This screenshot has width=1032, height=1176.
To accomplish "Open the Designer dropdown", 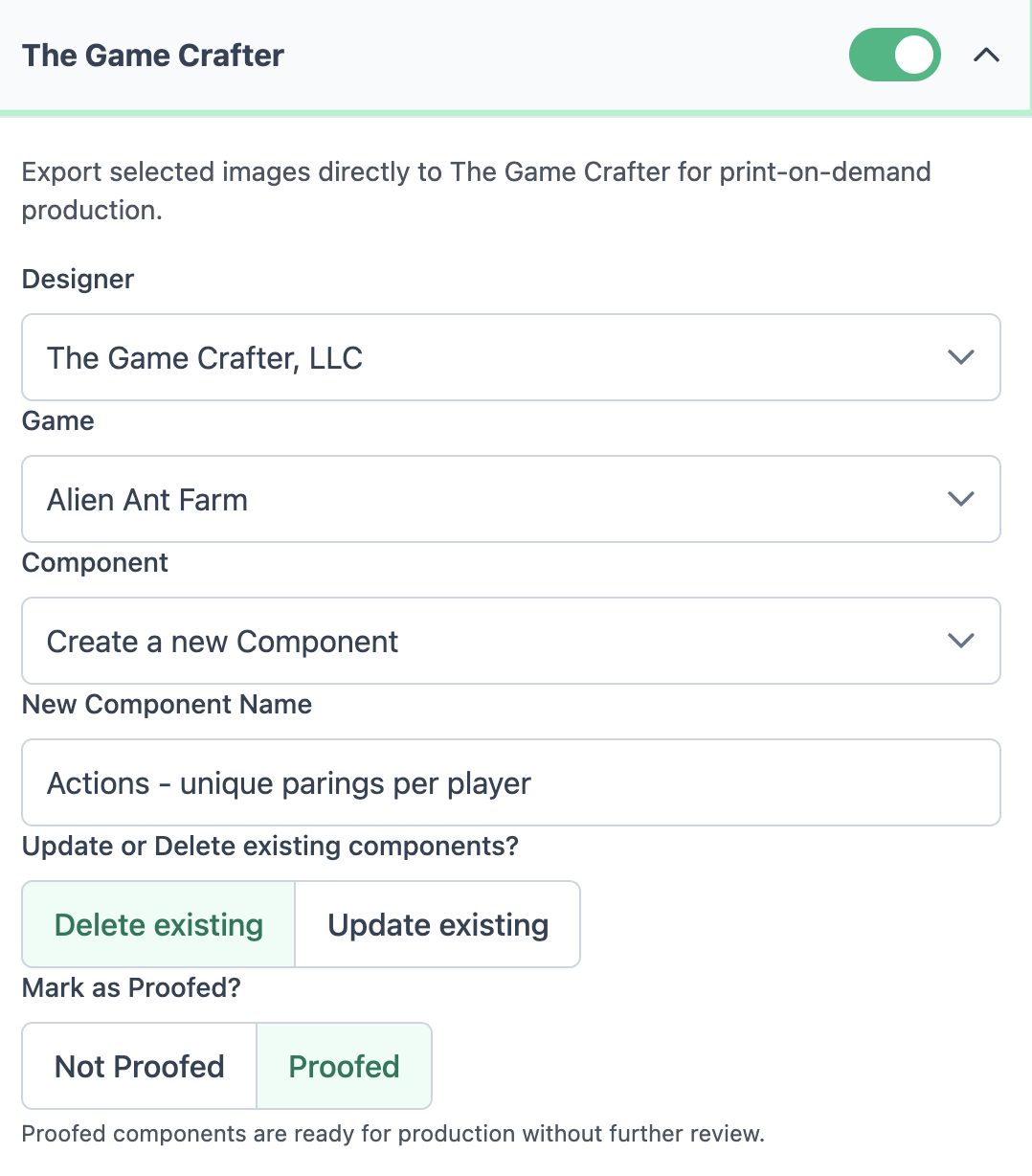I will tap(510, 357).
